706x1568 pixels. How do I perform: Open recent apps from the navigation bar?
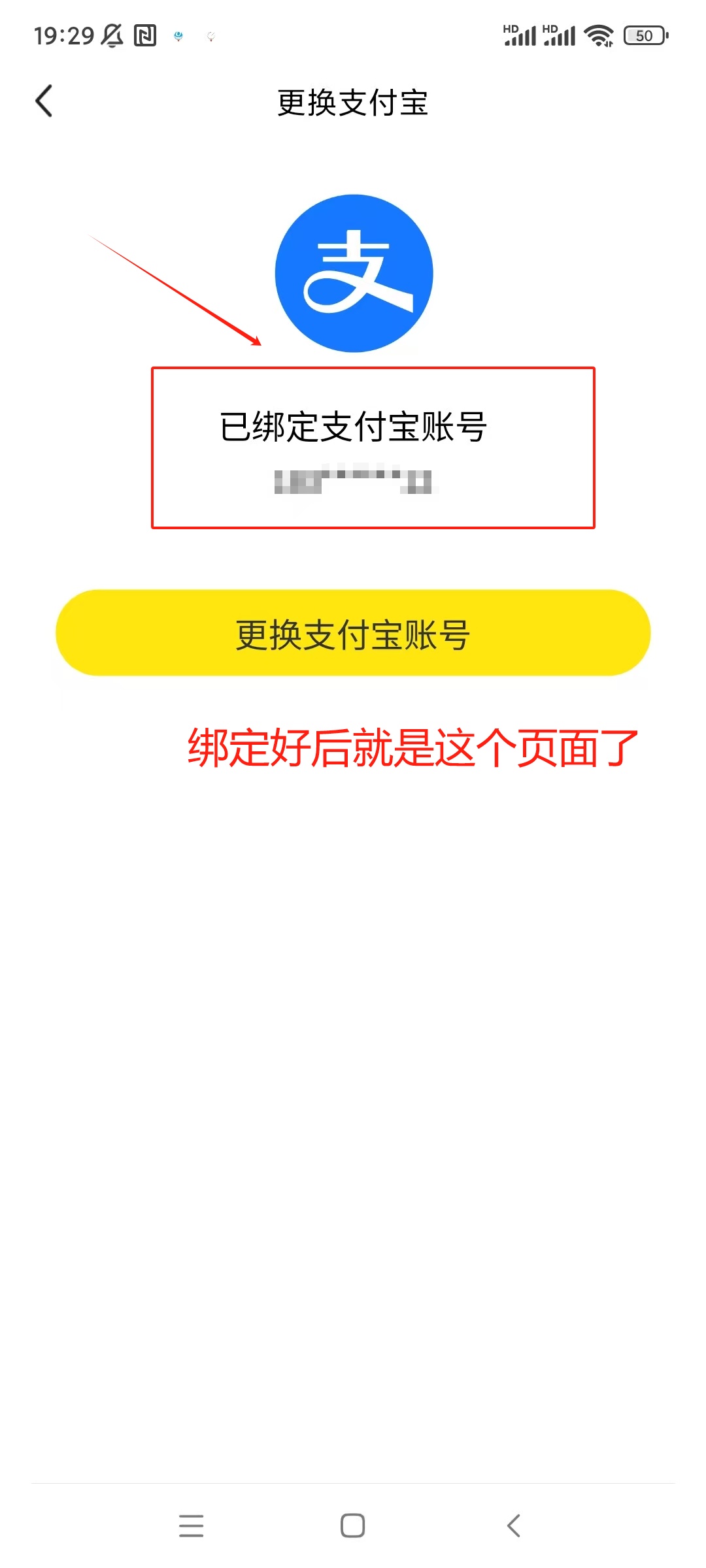coord(192,1526)
